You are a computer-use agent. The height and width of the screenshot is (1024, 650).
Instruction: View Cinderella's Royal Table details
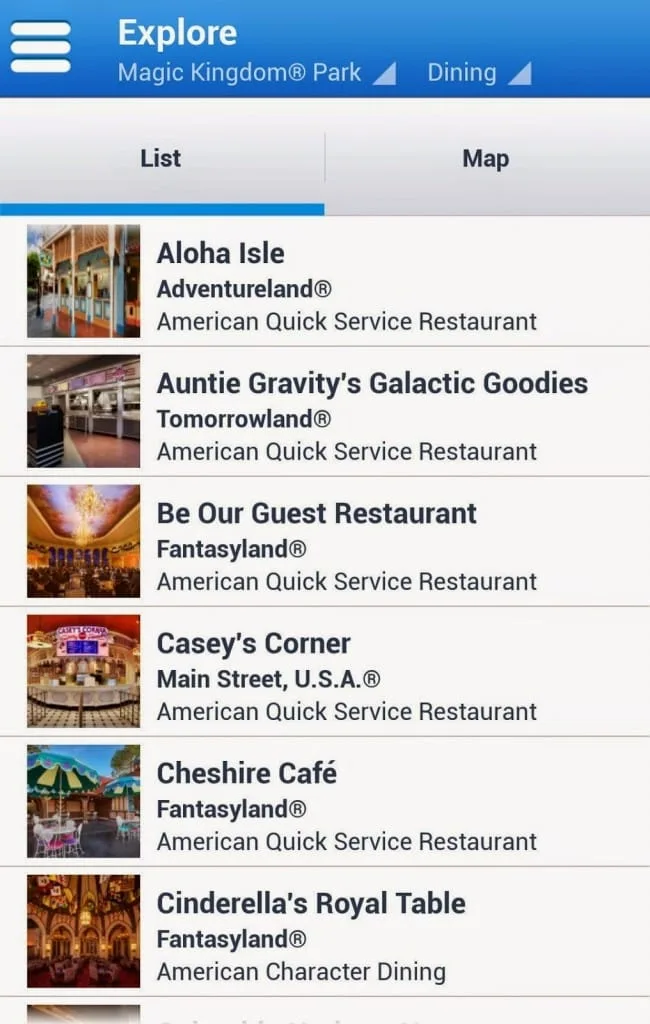325,931
